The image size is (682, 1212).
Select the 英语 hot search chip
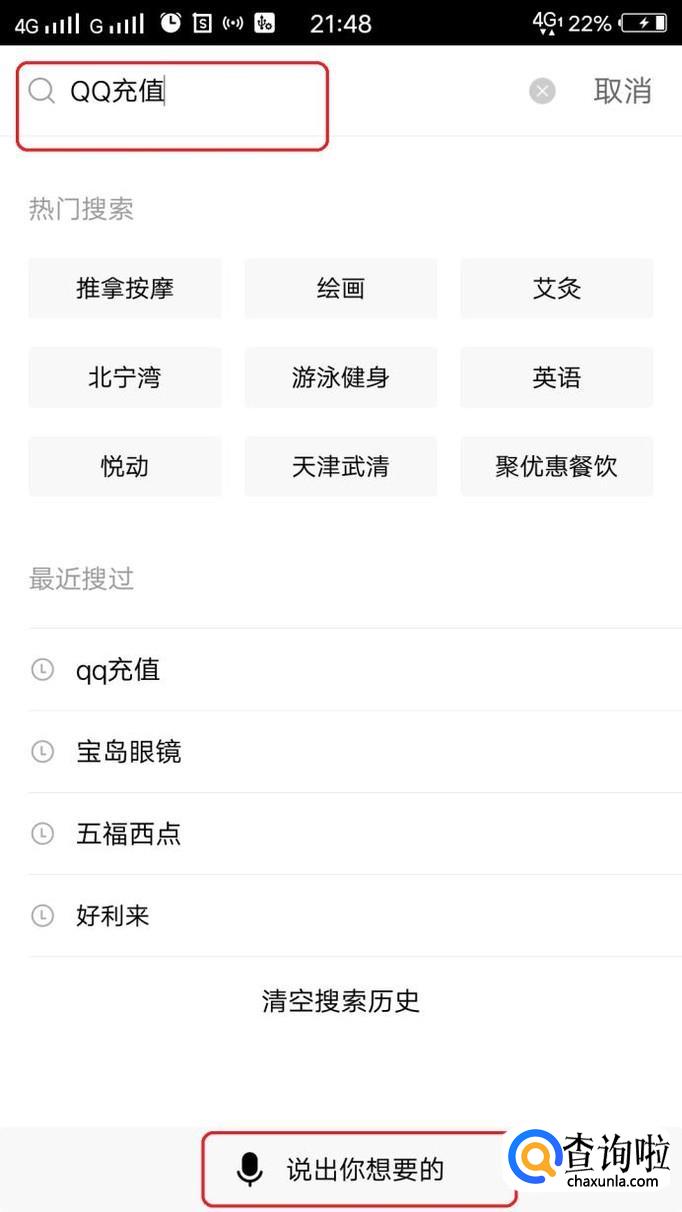click(x=557, y=378)
